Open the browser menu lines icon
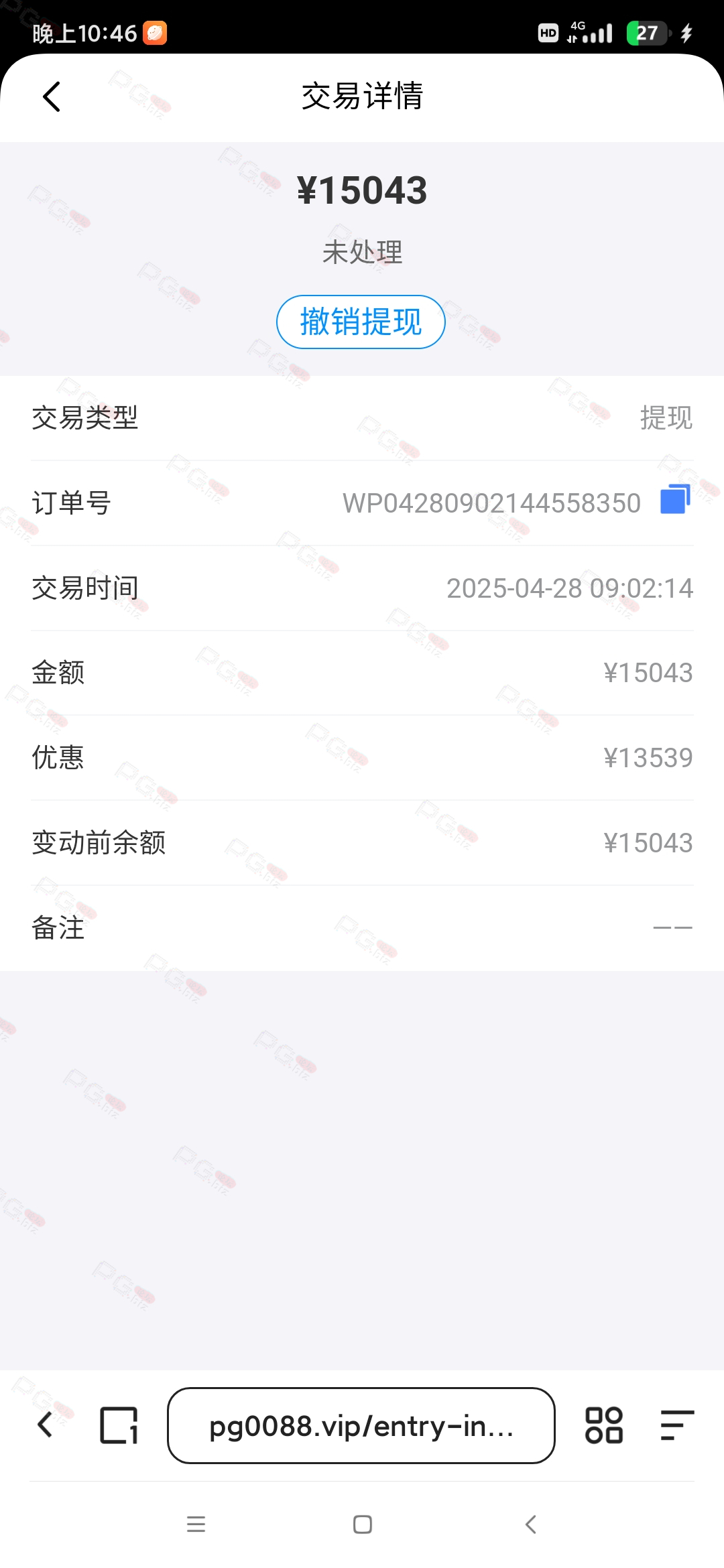 (677, 1425)
